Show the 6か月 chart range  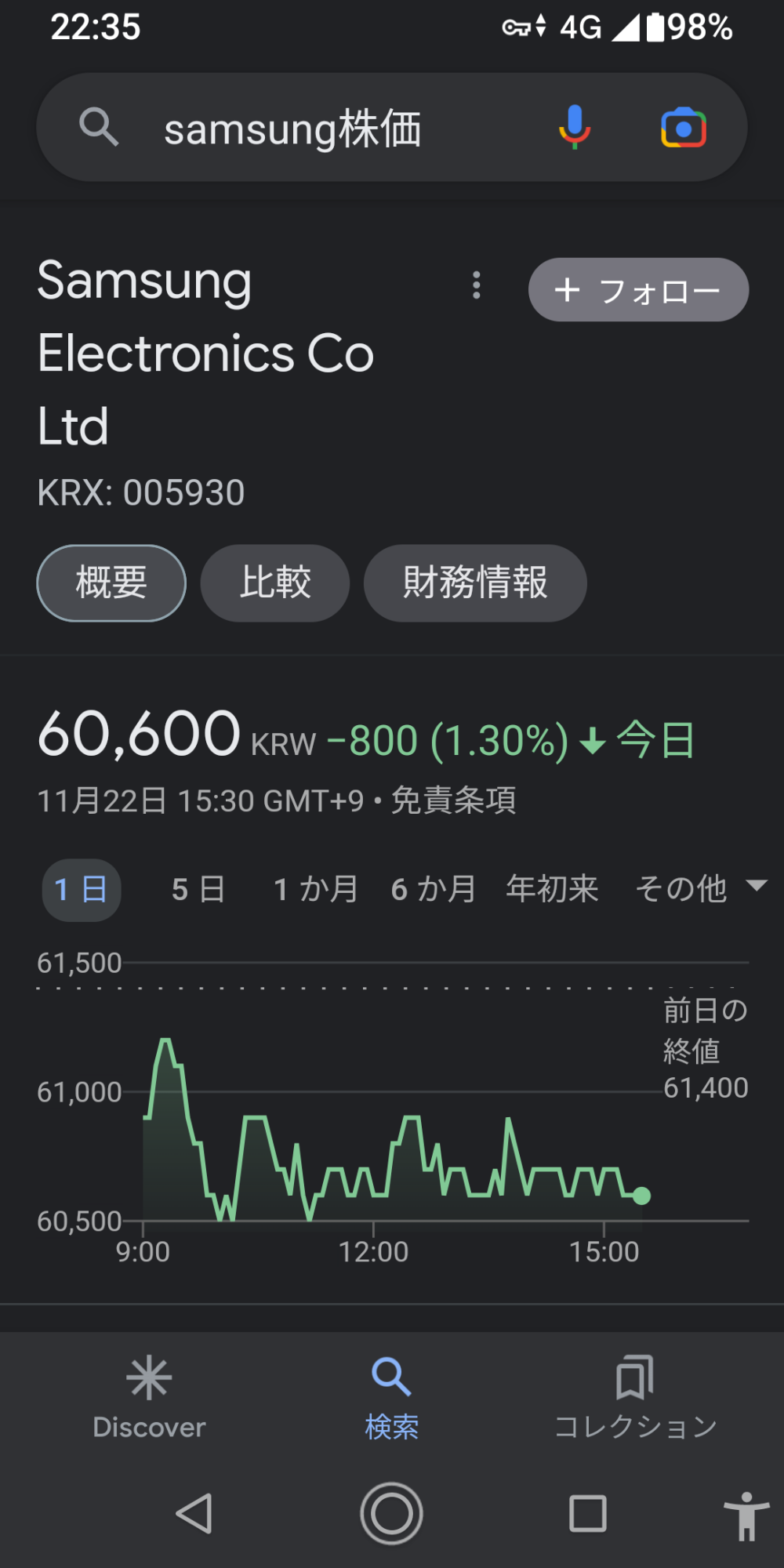pos(434,890)
